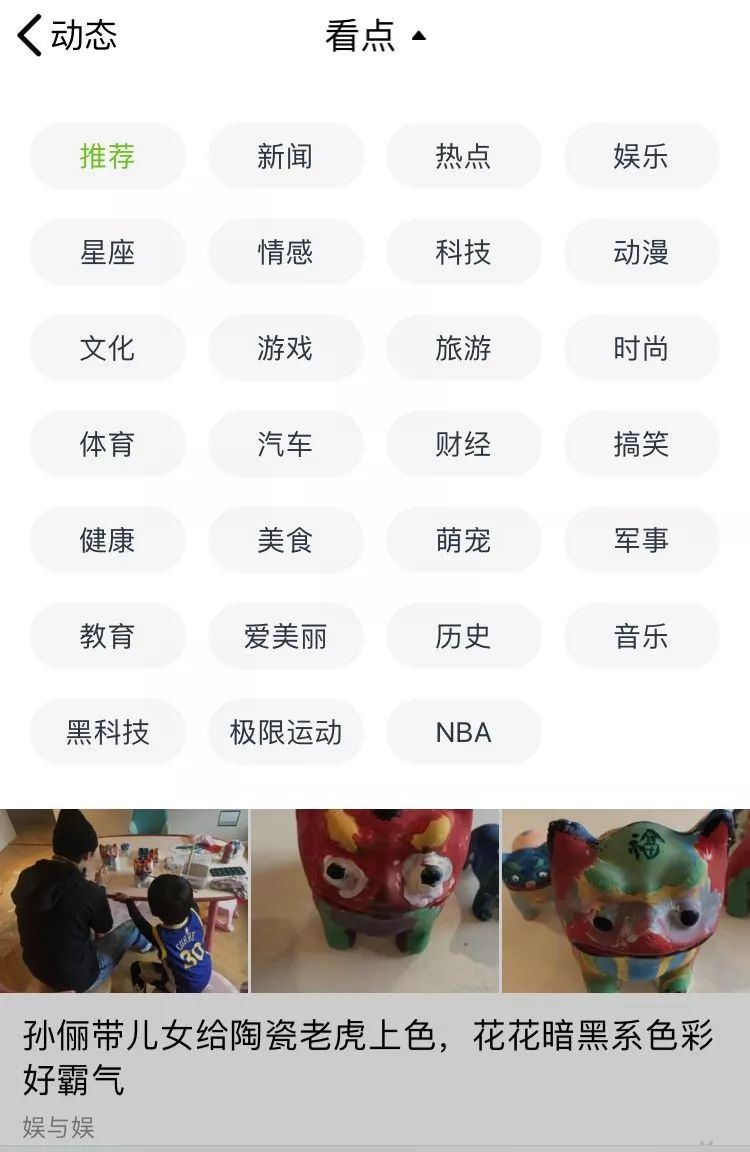Open the 孙俪带儿女给陶瓷老虎上色 article
The width and height of the screenshot is (750, 1152).
368,1056
